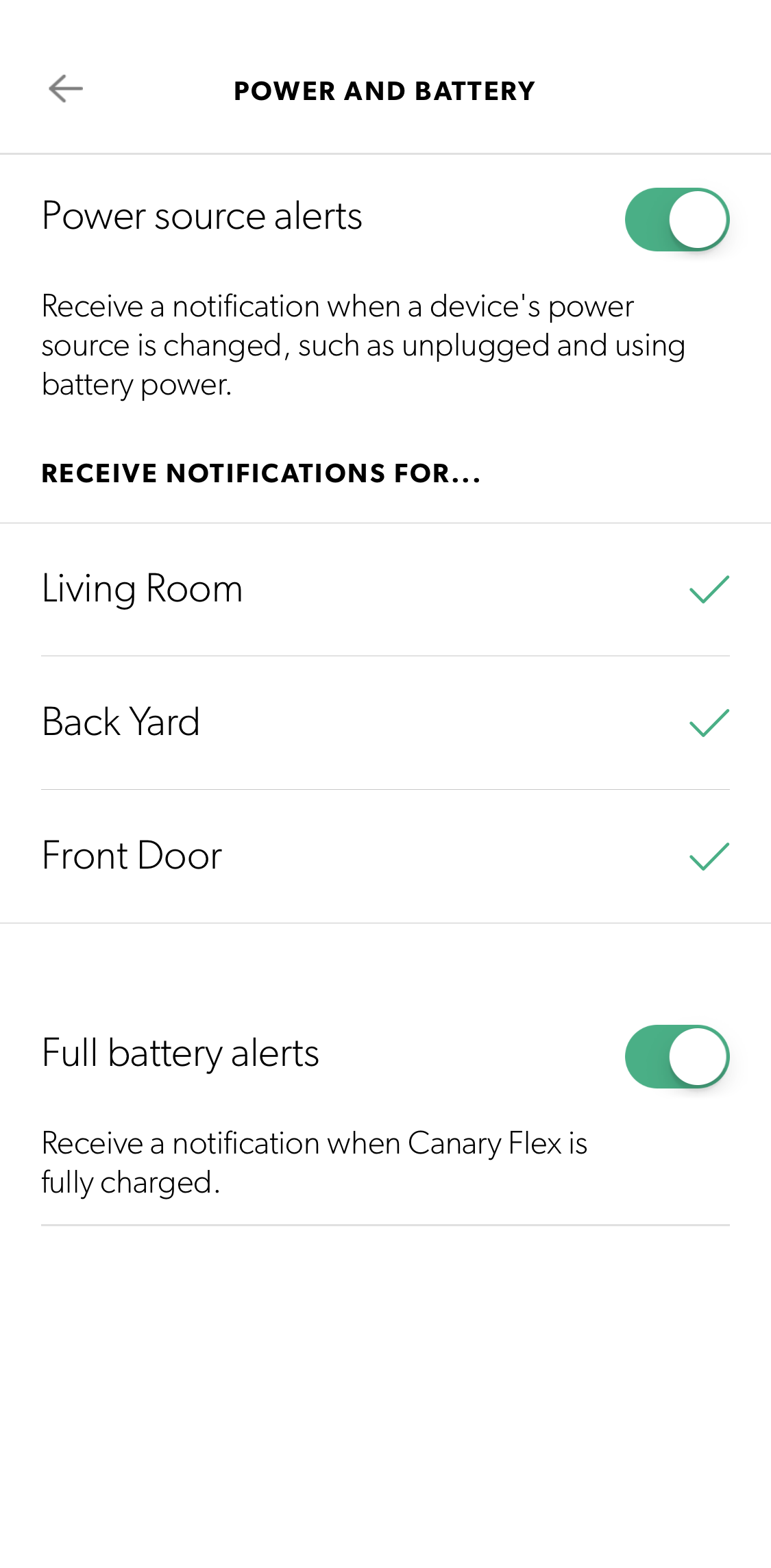Go back from Power and Battery
771x1568 pixels.
tap(66, 89)
